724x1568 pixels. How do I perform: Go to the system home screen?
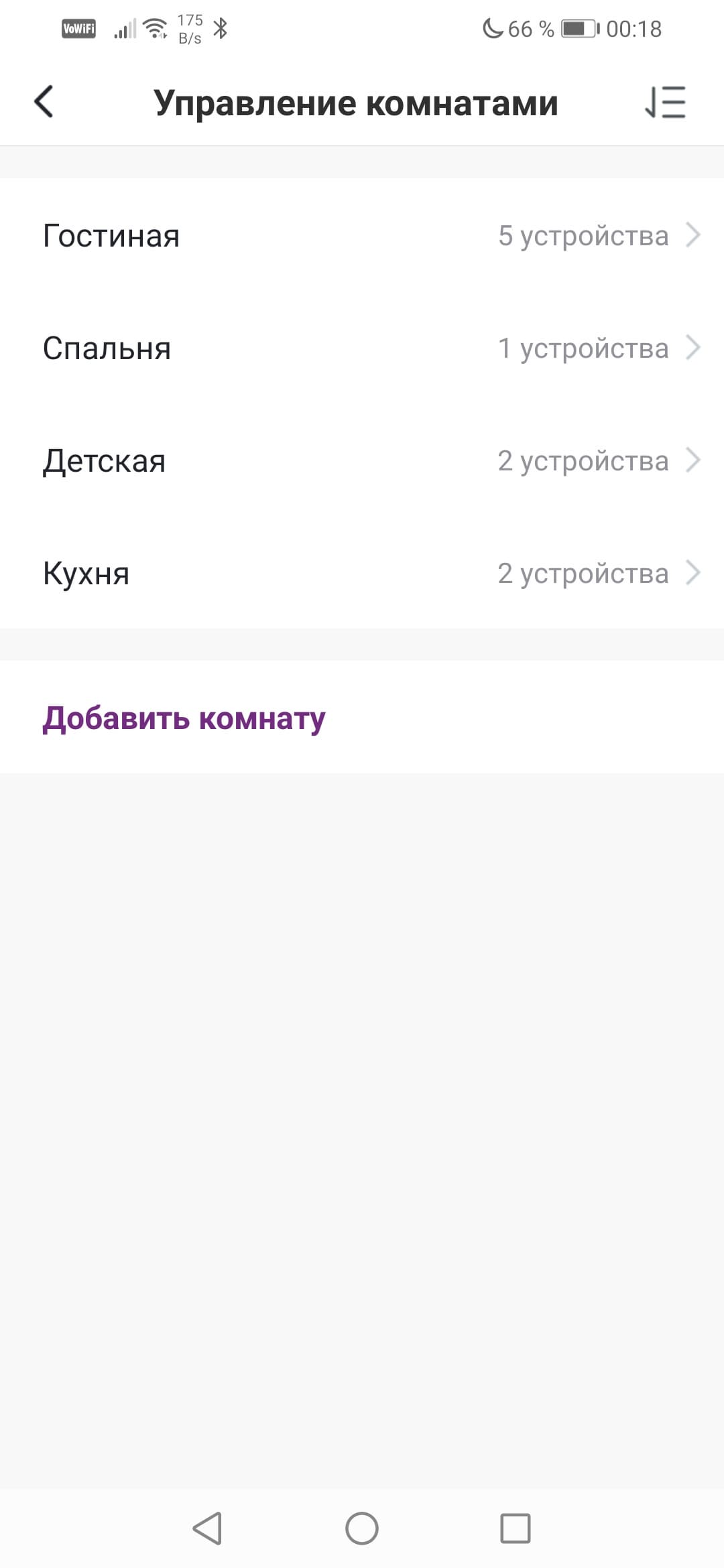(x=362, y=1528)
